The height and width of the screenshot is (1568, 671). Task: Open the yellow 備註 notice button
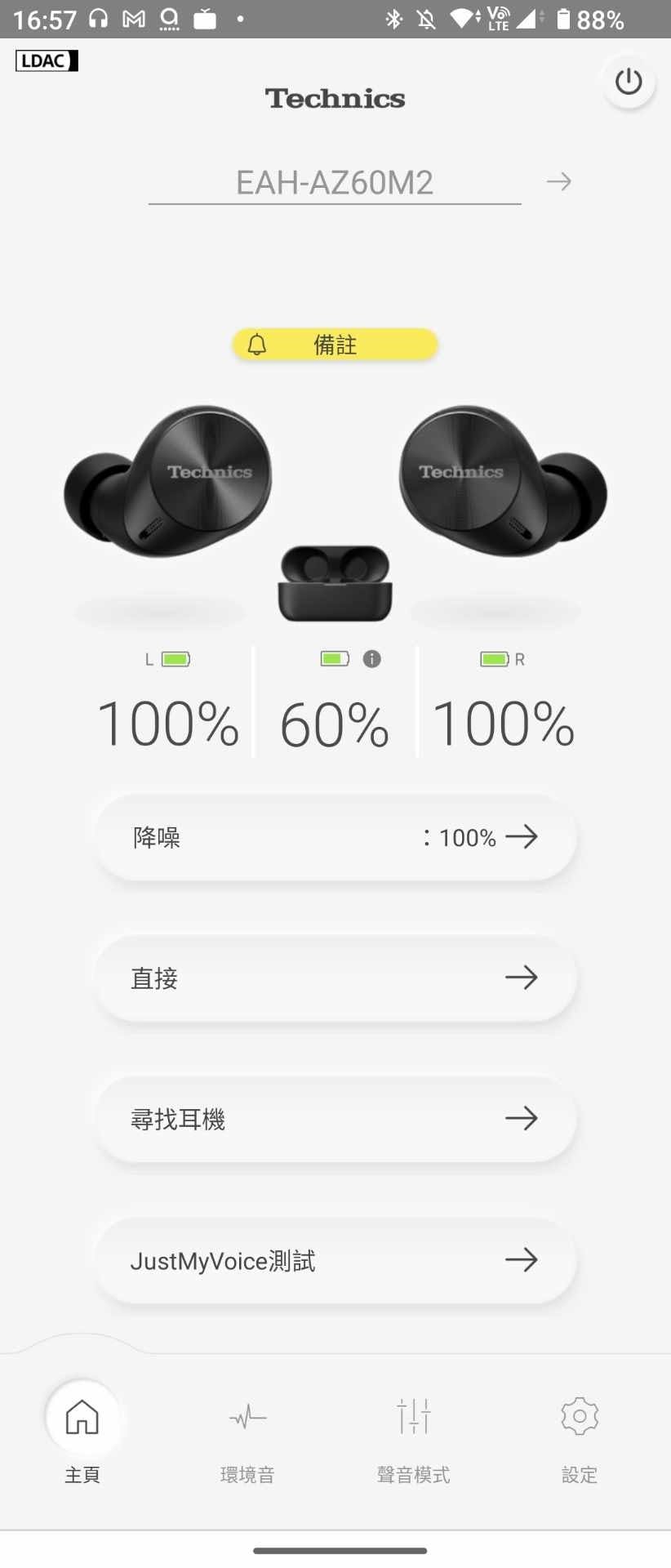coord(335,345)
